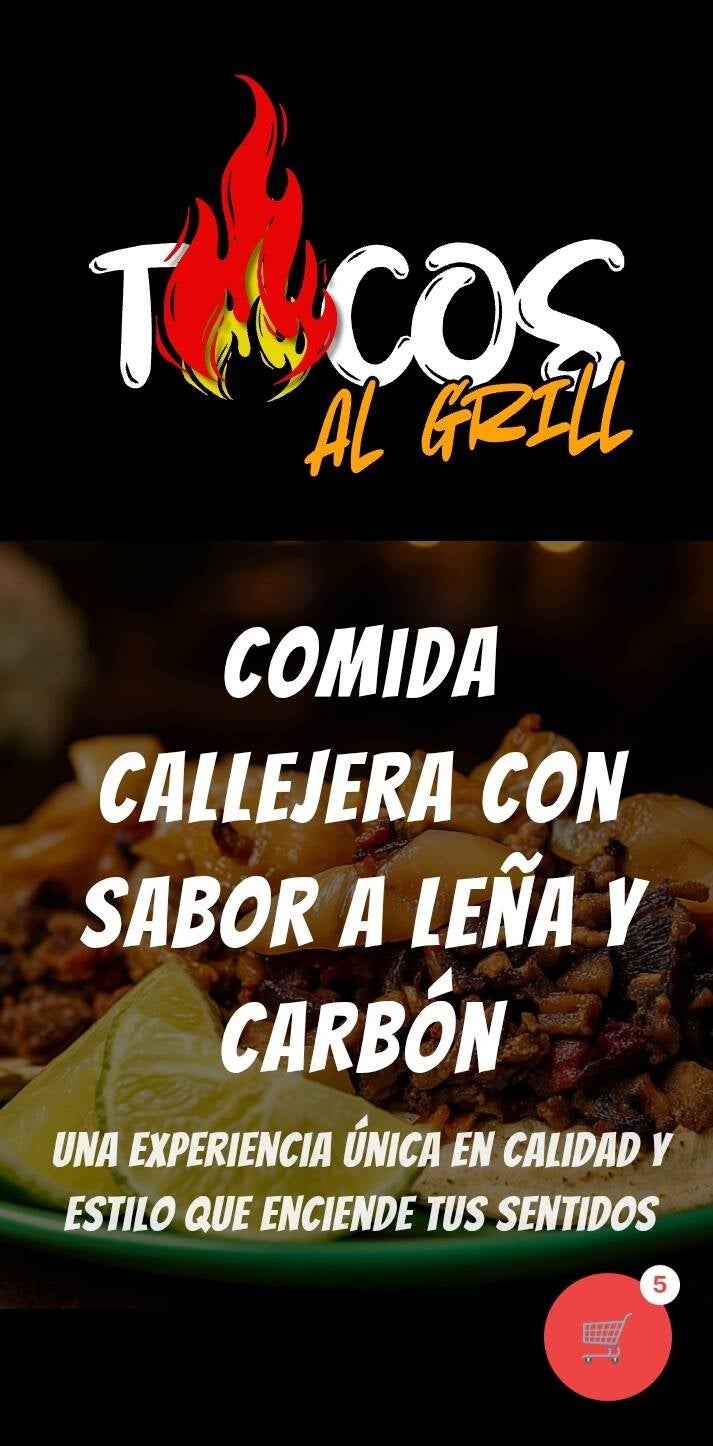Screen dimensions: 713x1446
Task: Open the shopping cart with 5 items
Action: [607, 1337]
